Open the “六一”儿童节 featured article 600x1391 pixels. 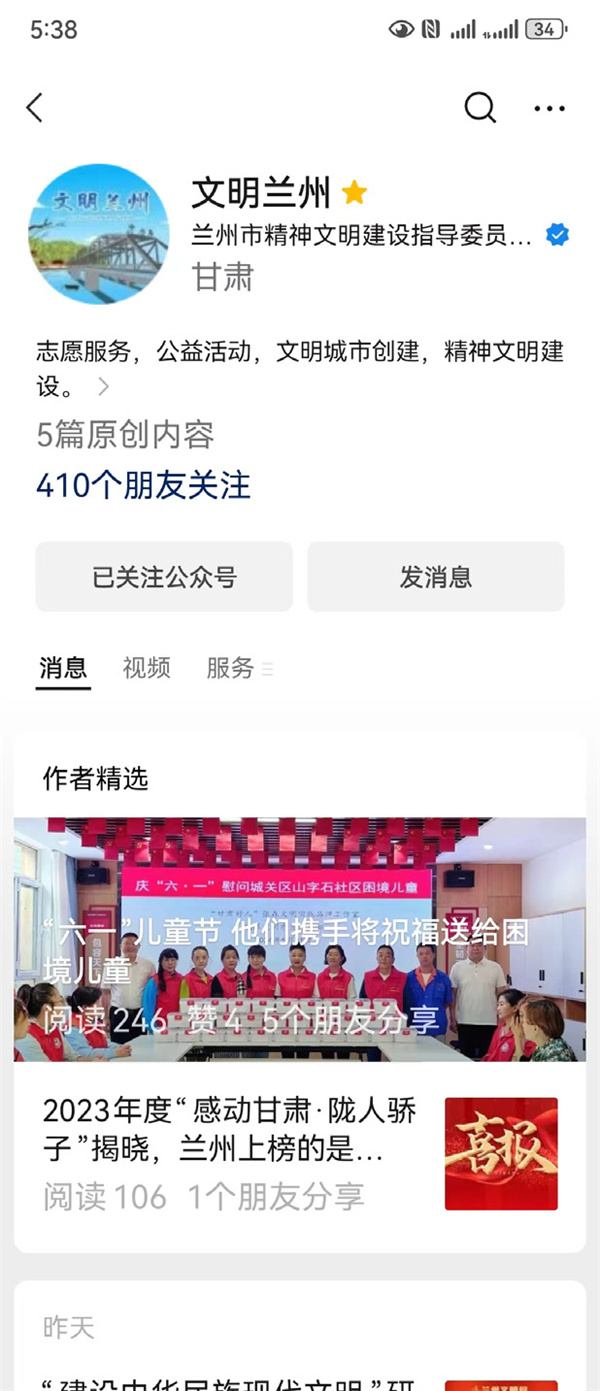click(299, 938)
